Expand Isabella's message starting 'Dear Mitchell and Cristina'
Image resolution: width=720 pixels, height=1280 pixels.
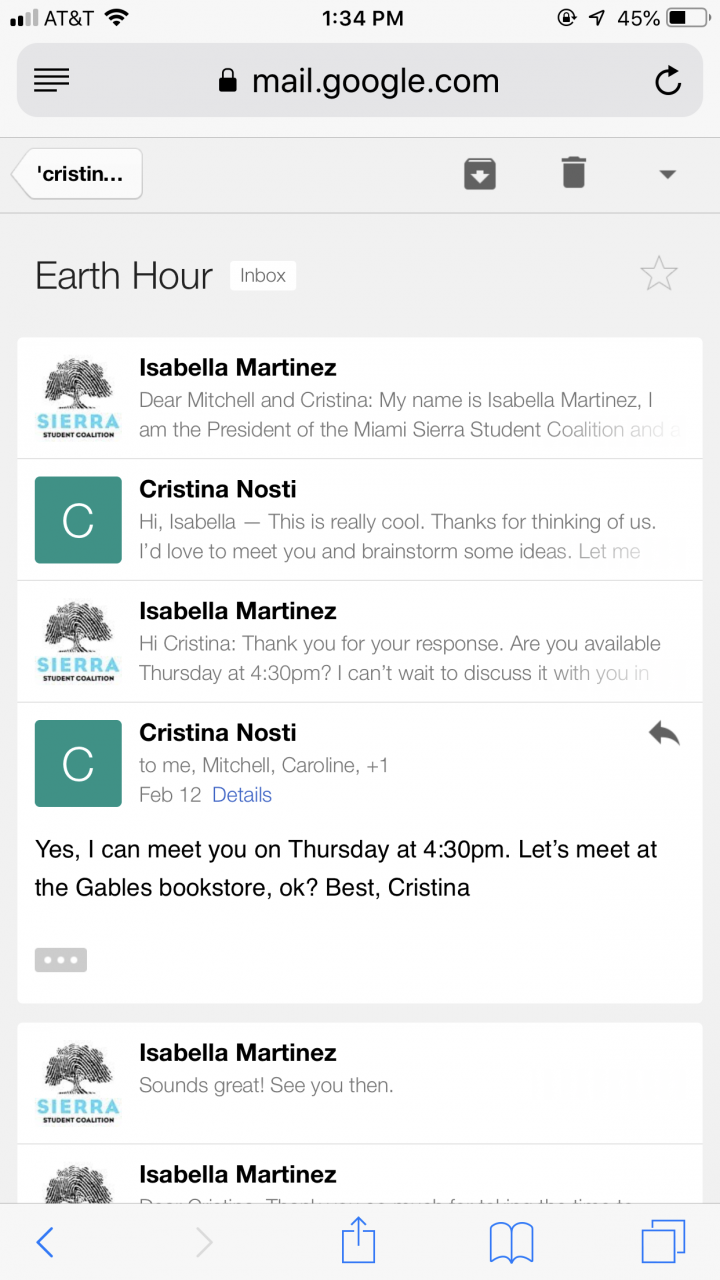click(x=400, y=399)
